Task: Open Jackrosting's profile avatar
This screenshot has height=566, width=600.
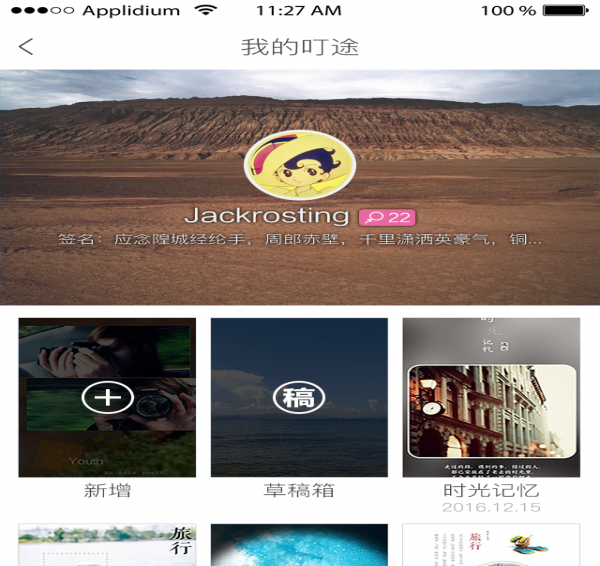Action: 300,165
